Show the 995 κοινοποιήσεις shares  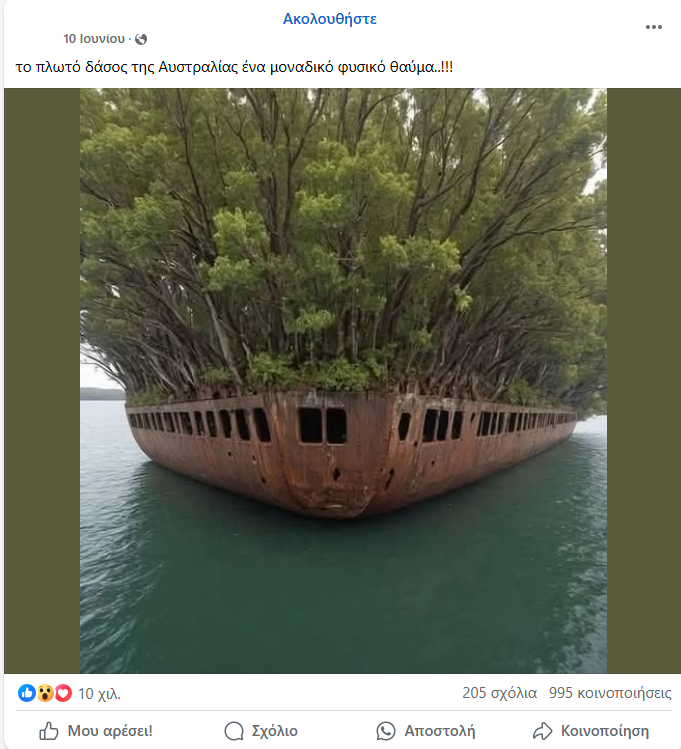point(610,693)
